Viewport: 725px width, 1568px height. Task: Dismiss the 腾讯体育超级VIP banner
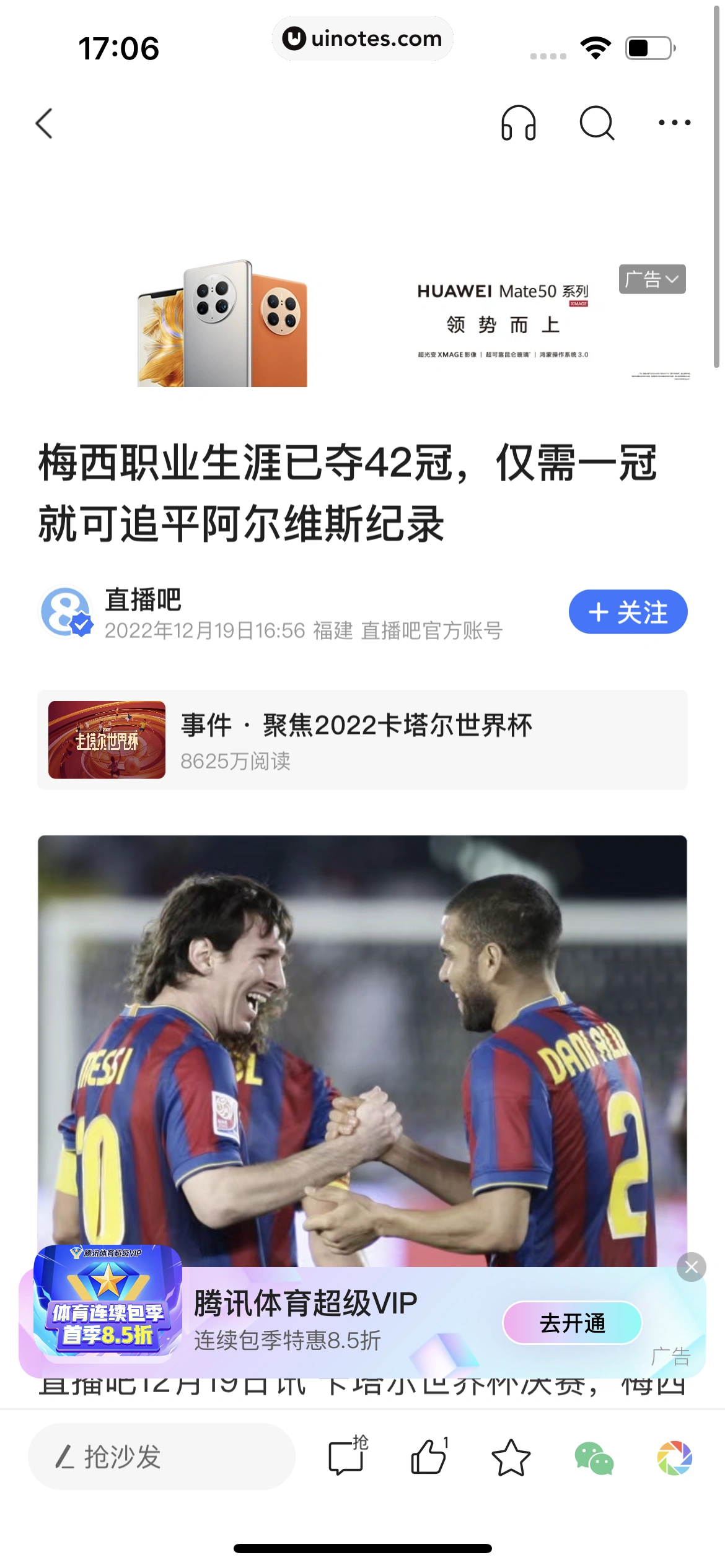(691, 1267)
